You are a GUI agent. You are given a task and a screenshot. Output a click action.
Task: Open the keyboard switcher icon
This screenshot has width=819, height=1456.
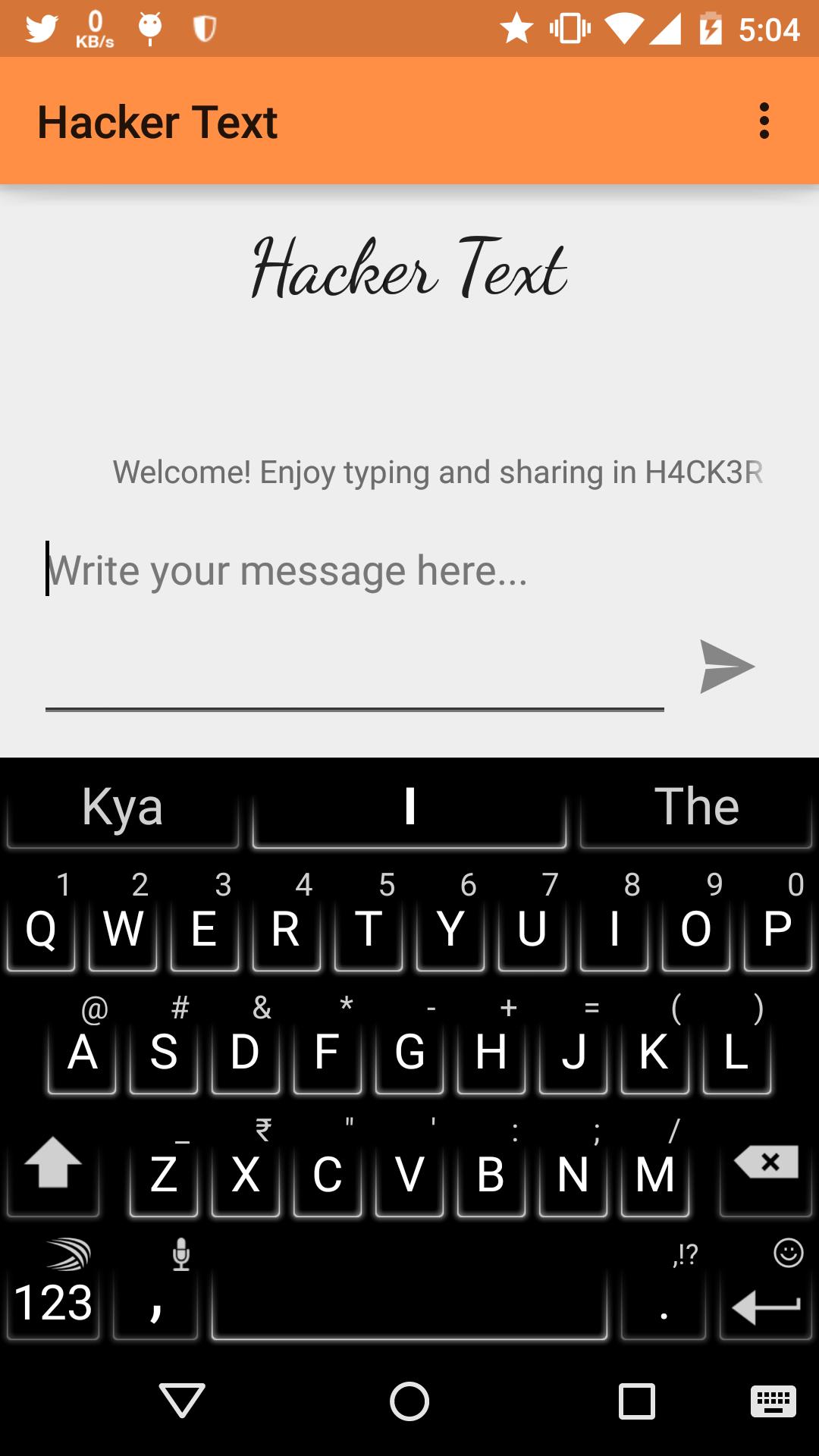pyautogui.click(x=773, y=1401)
